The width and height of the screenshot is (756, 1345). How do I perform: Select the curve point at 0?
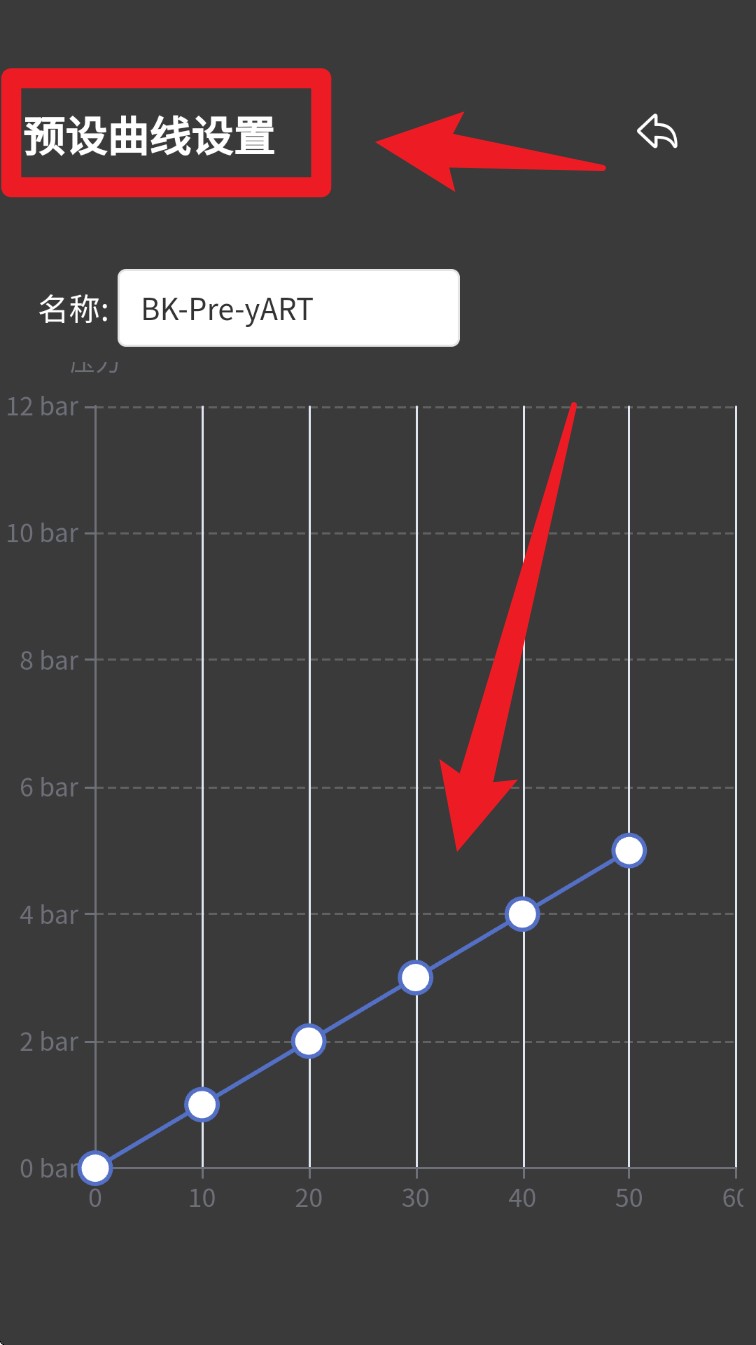click(95, 1167)
